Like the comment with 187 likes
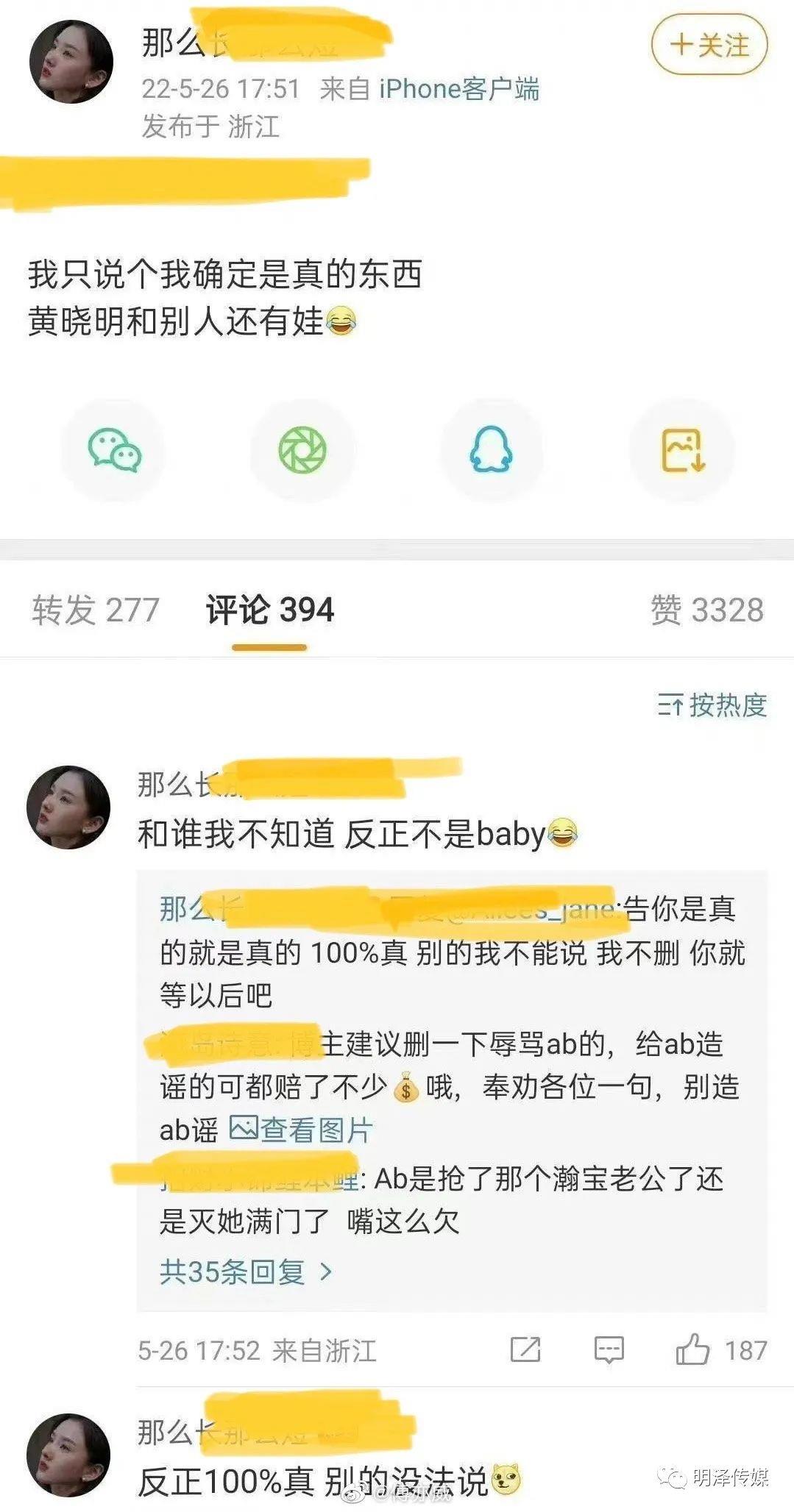Viewport: 794px width, 1512px height. click(692, 1349)
